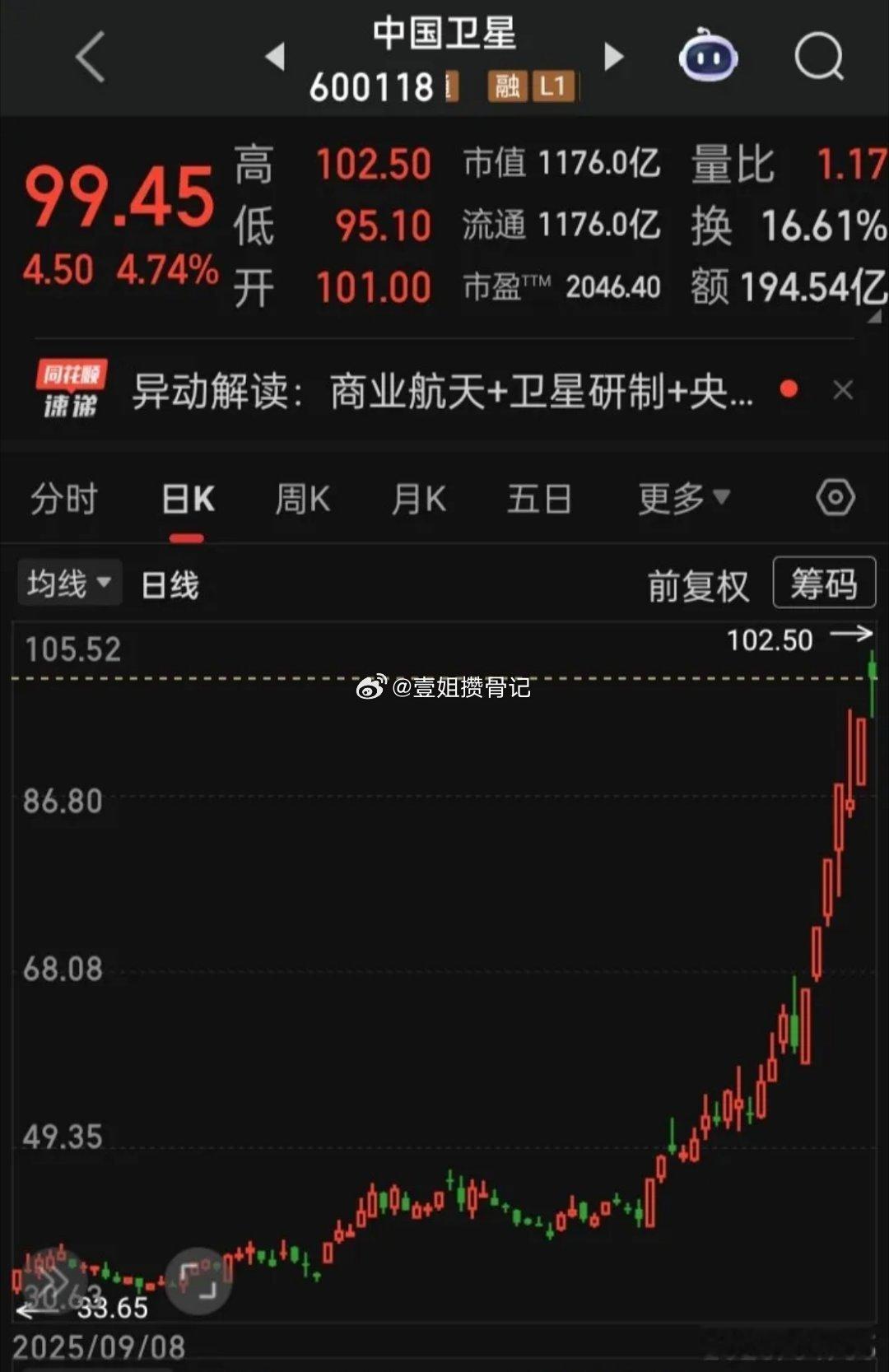Screen dimensions: 889x1372
Task: Toggle the 筹码 chip distribution panel
Action: tap(823, 583)
